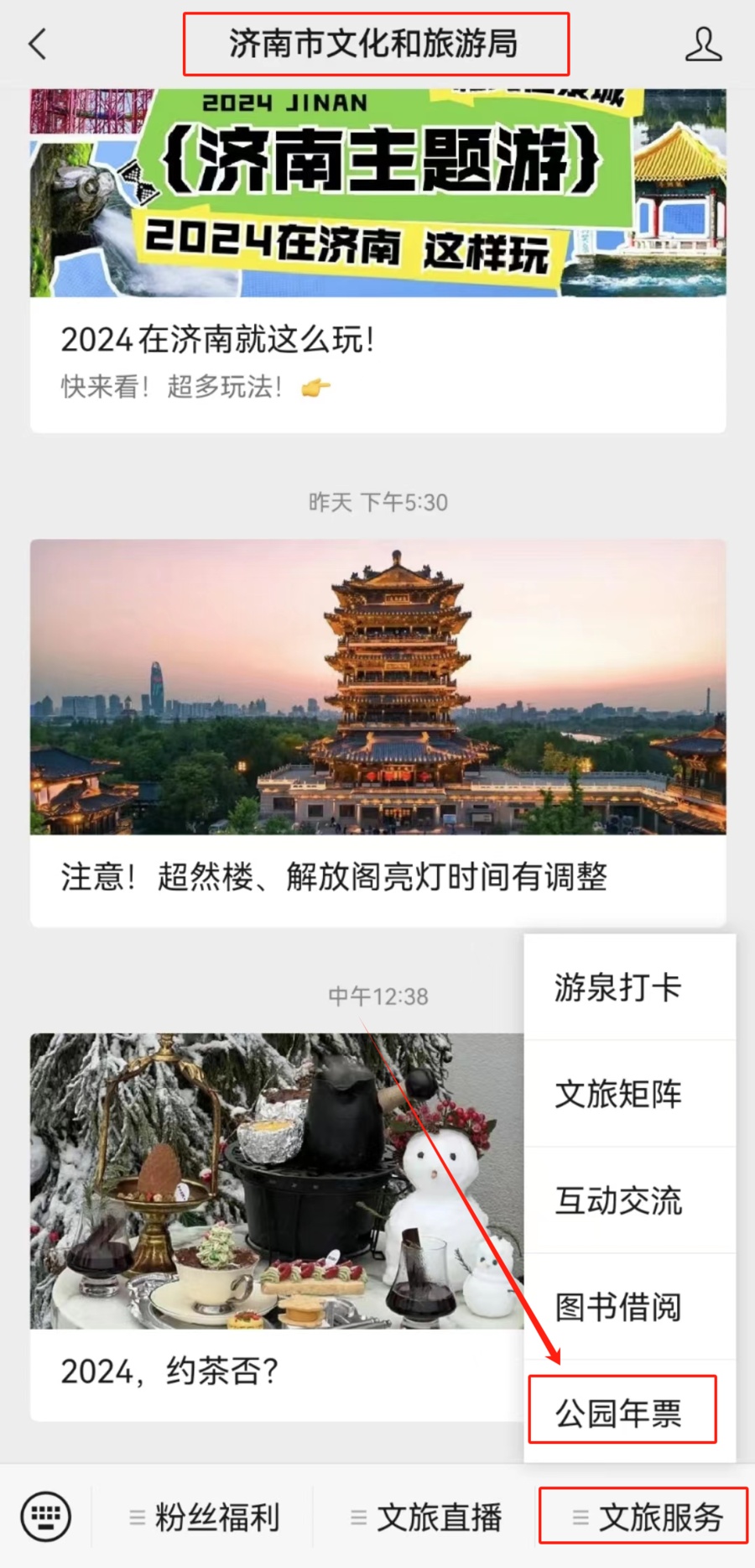Image resolution: width=755 pixels, height=1568 pixels.
Task: Open the account profile icon
Action: click(x=703, y=44)
